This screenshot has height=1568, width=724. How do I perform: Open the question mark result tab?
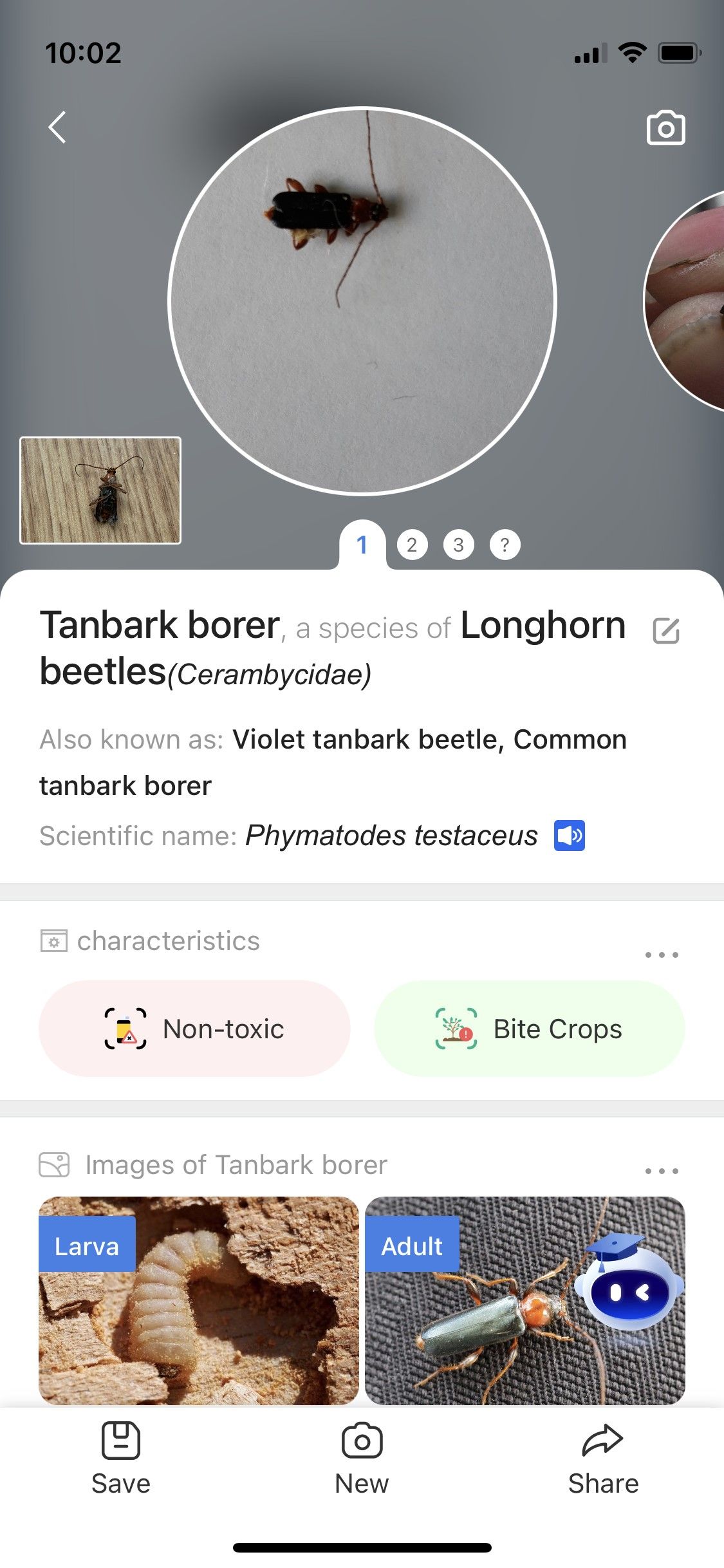[x=505, y=545]
